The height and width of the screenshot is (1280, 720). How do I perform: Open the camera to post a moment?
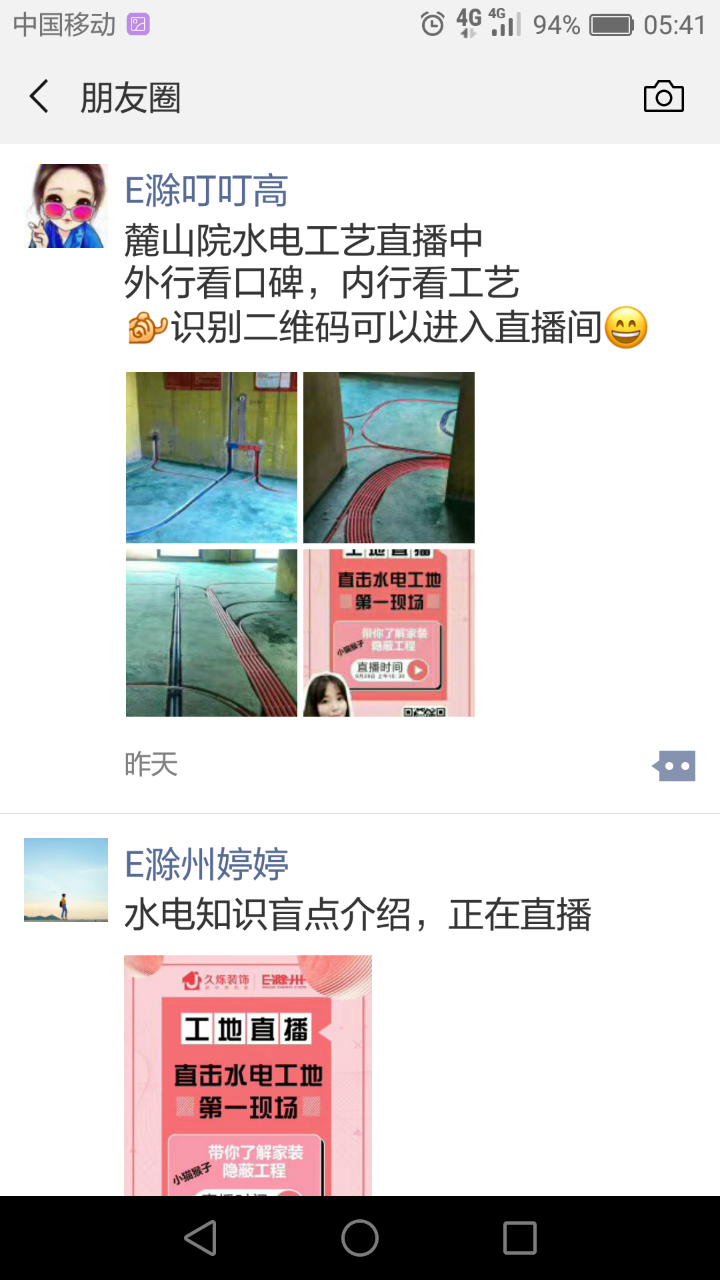(x=663, y=97)
